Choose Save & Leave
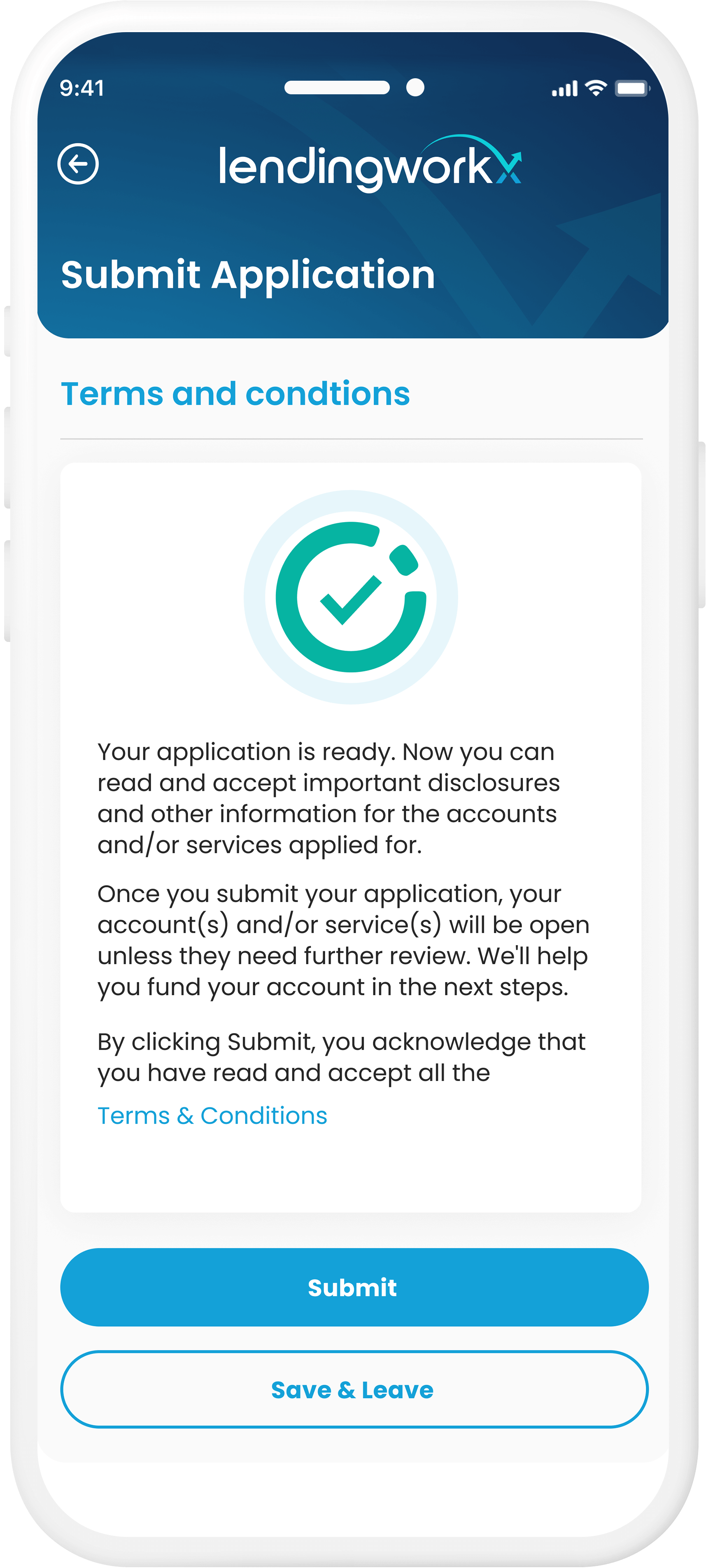 point(354,1390)
